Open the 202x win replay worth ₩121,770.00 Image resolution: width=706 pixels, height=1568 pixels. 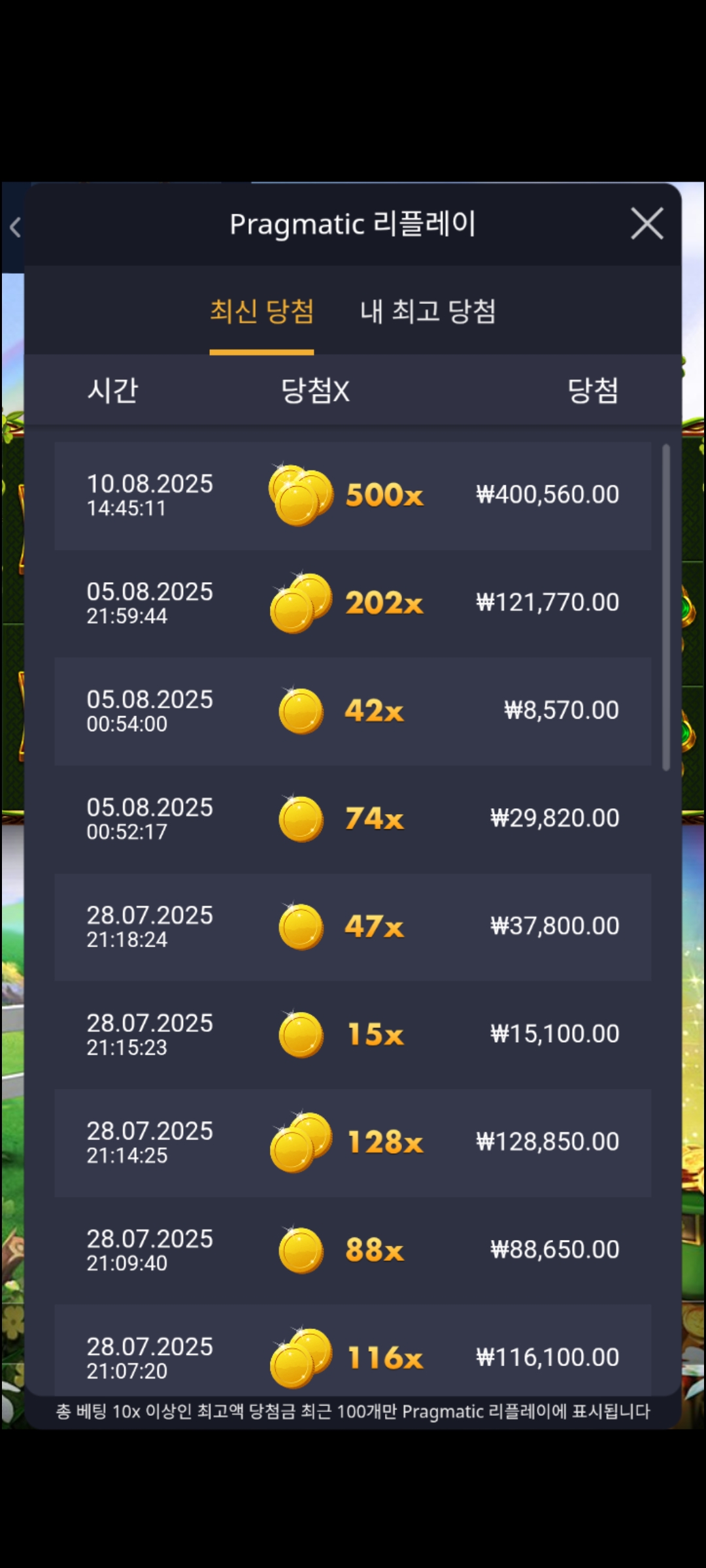point(352,603)
